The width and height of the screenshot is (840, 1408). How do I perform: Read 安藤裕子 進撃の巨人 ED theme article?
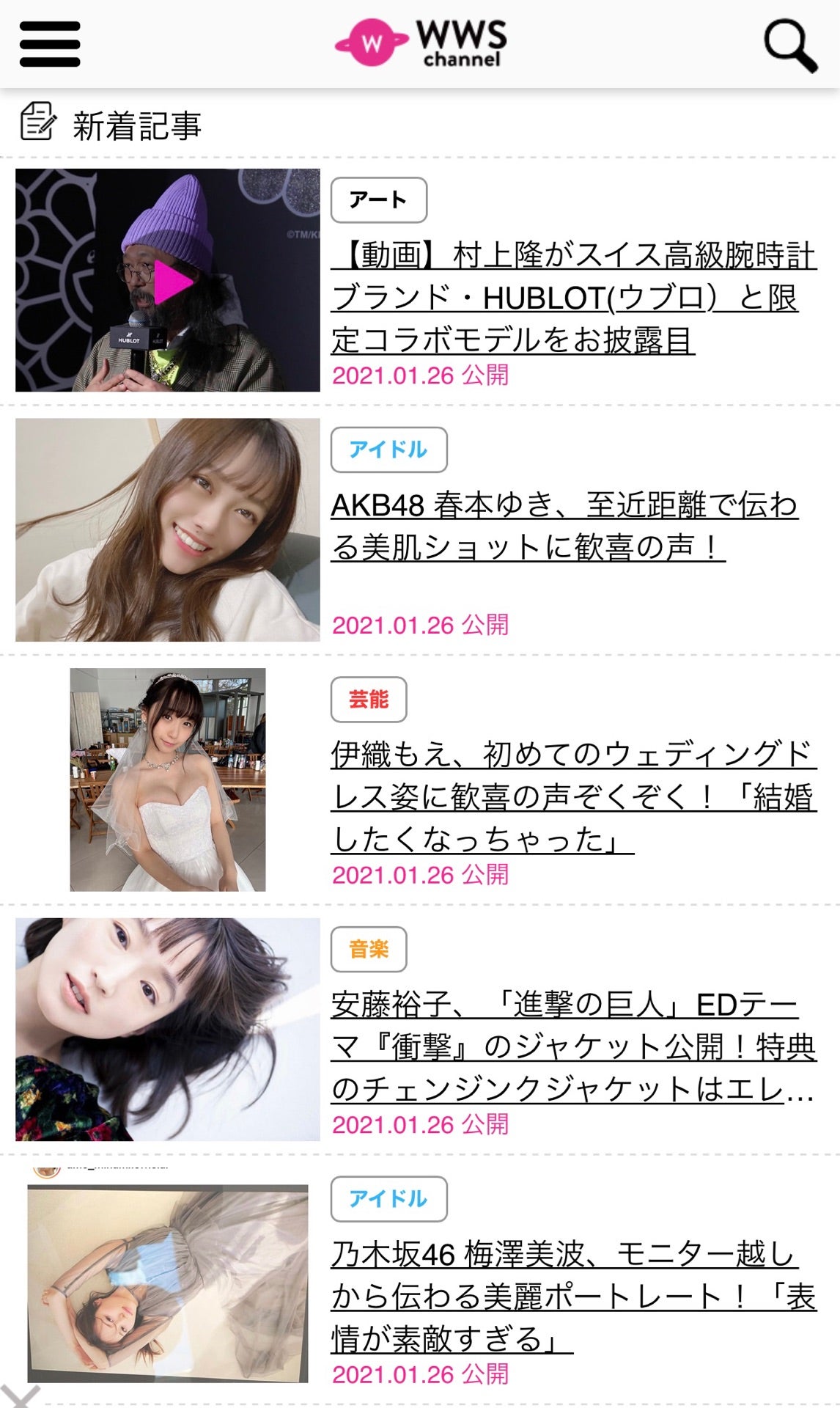click(x=572, y=1046)
